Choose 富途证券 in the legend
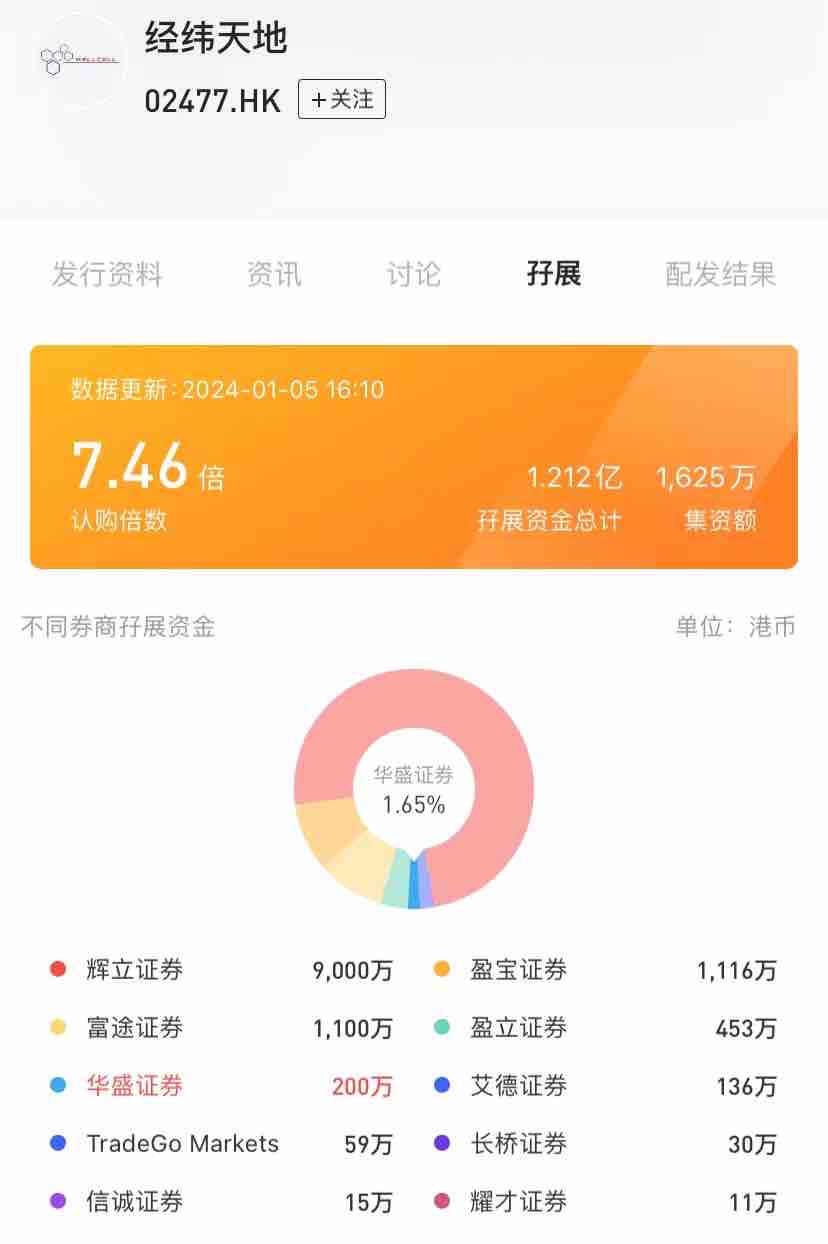 point(134,1028)
